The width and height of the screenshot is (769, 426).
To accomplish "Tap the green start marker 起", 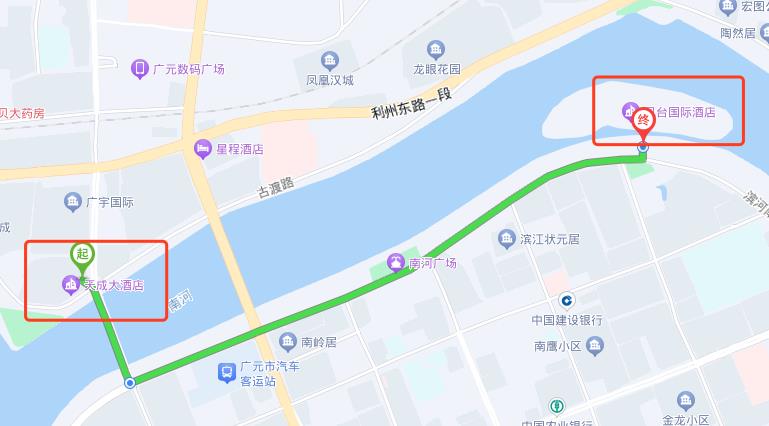I will pos(81,255).
